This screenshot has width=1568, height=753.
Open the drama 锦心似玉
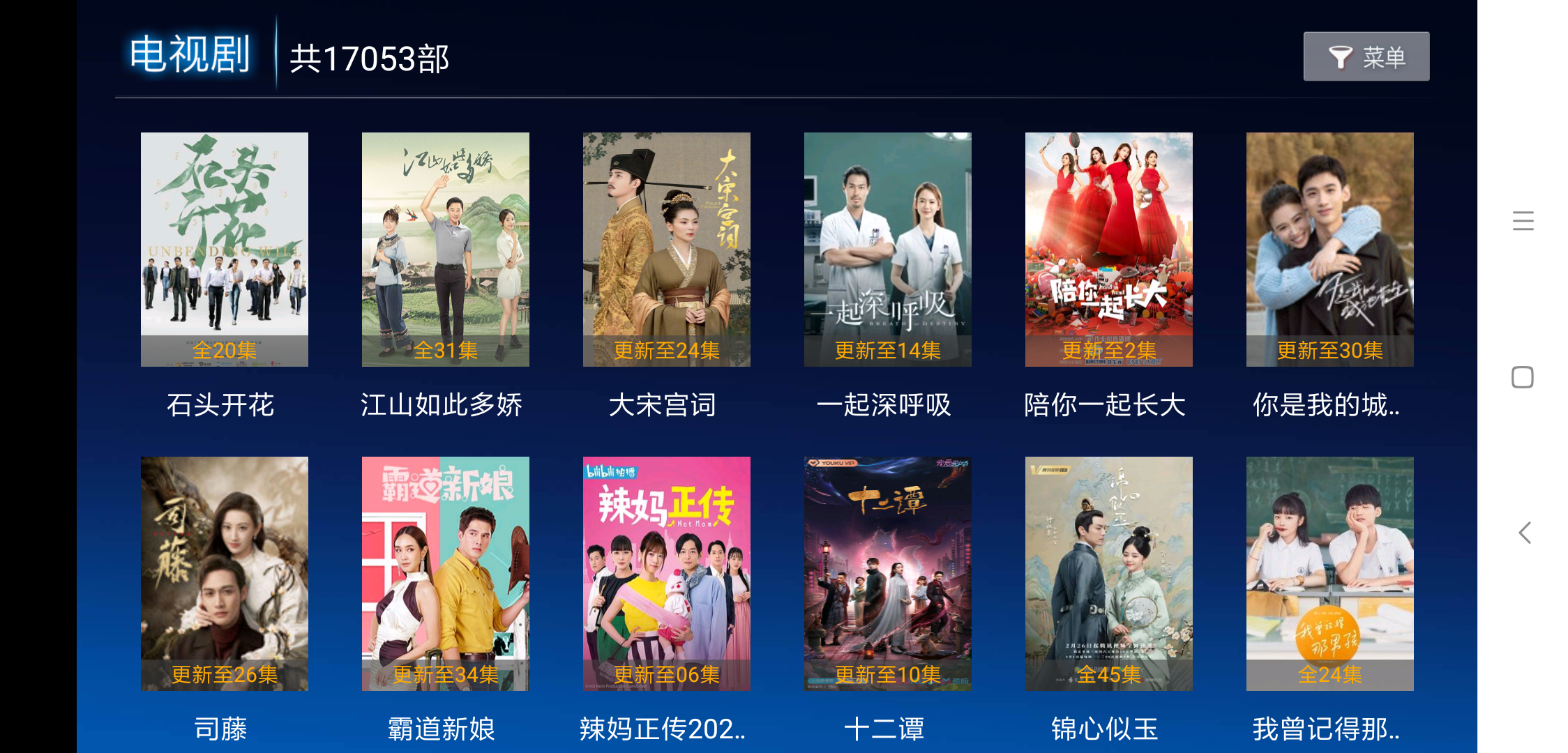[1108, 573]
